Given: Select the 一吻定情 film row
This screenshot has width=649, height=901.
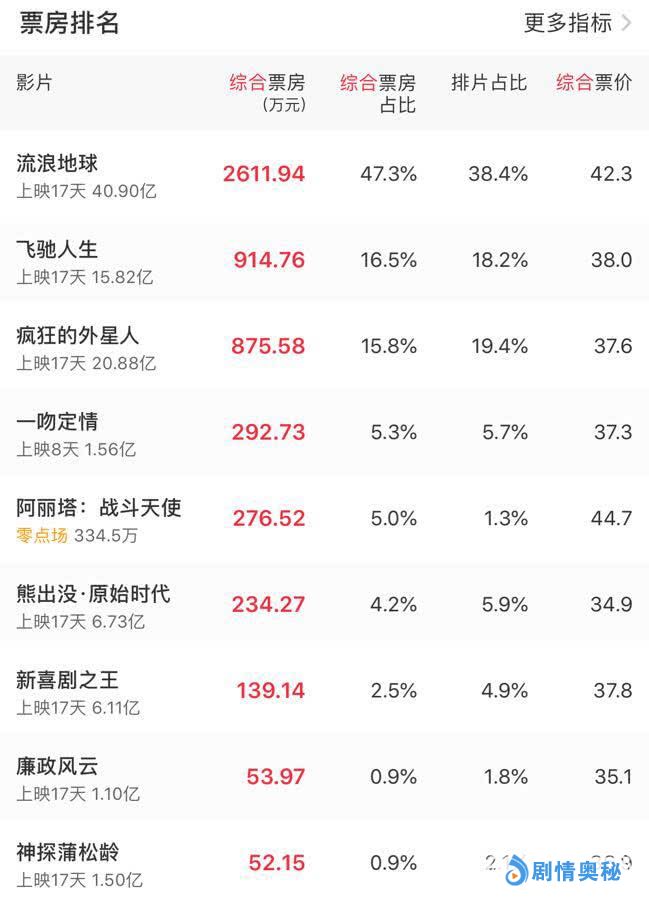Looking at the screenshot, I should pyautogui.click(x=58, y=422).
